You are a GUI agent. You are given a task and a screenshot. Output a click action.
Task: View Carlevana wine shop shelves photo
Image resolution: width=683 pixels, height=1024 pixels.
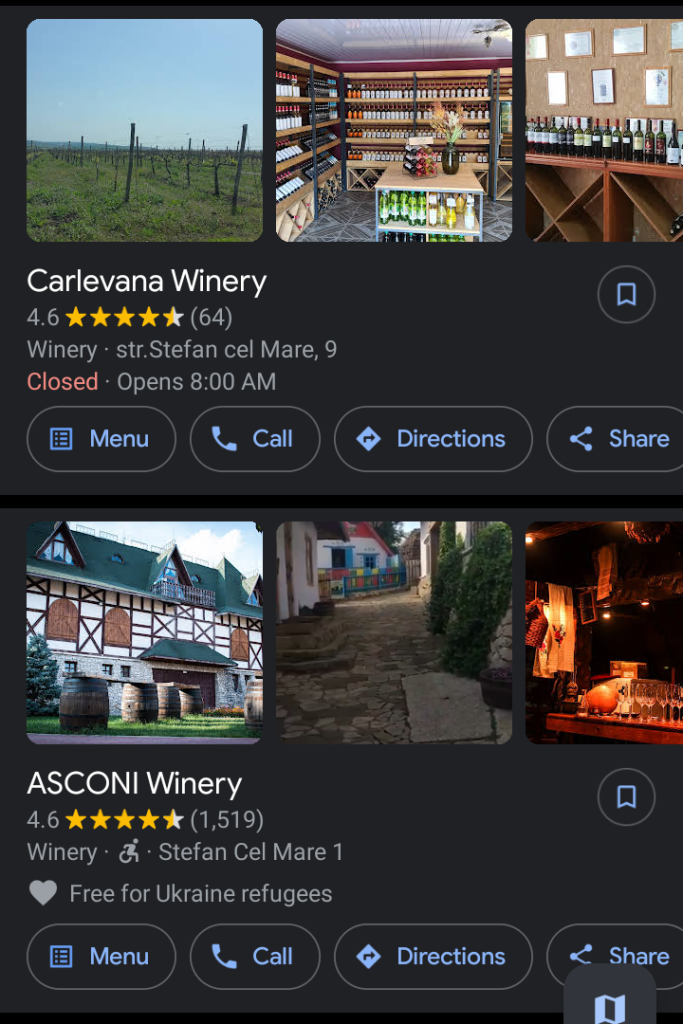394,130
